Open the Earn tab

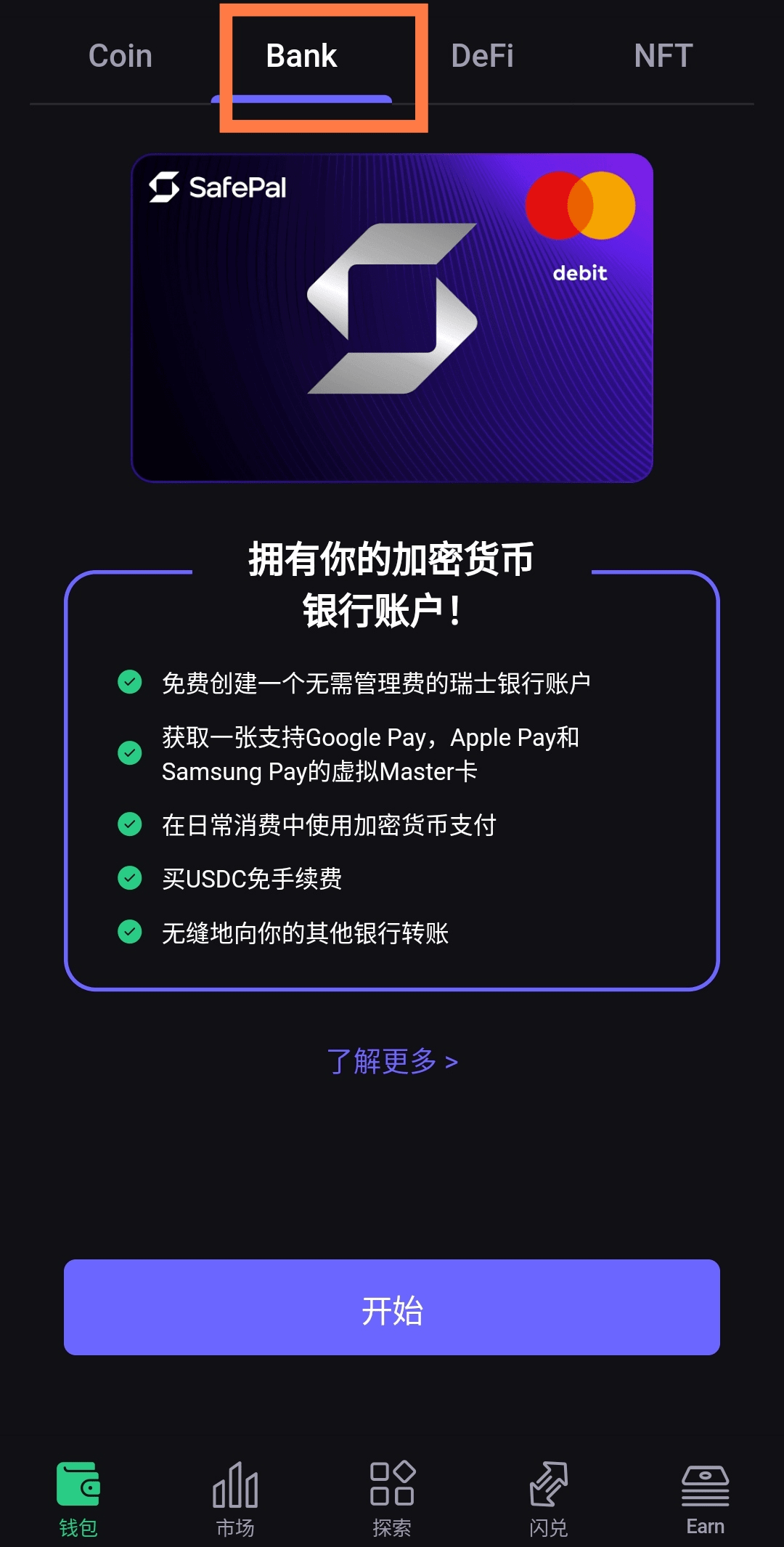(x=705, y=1499)
